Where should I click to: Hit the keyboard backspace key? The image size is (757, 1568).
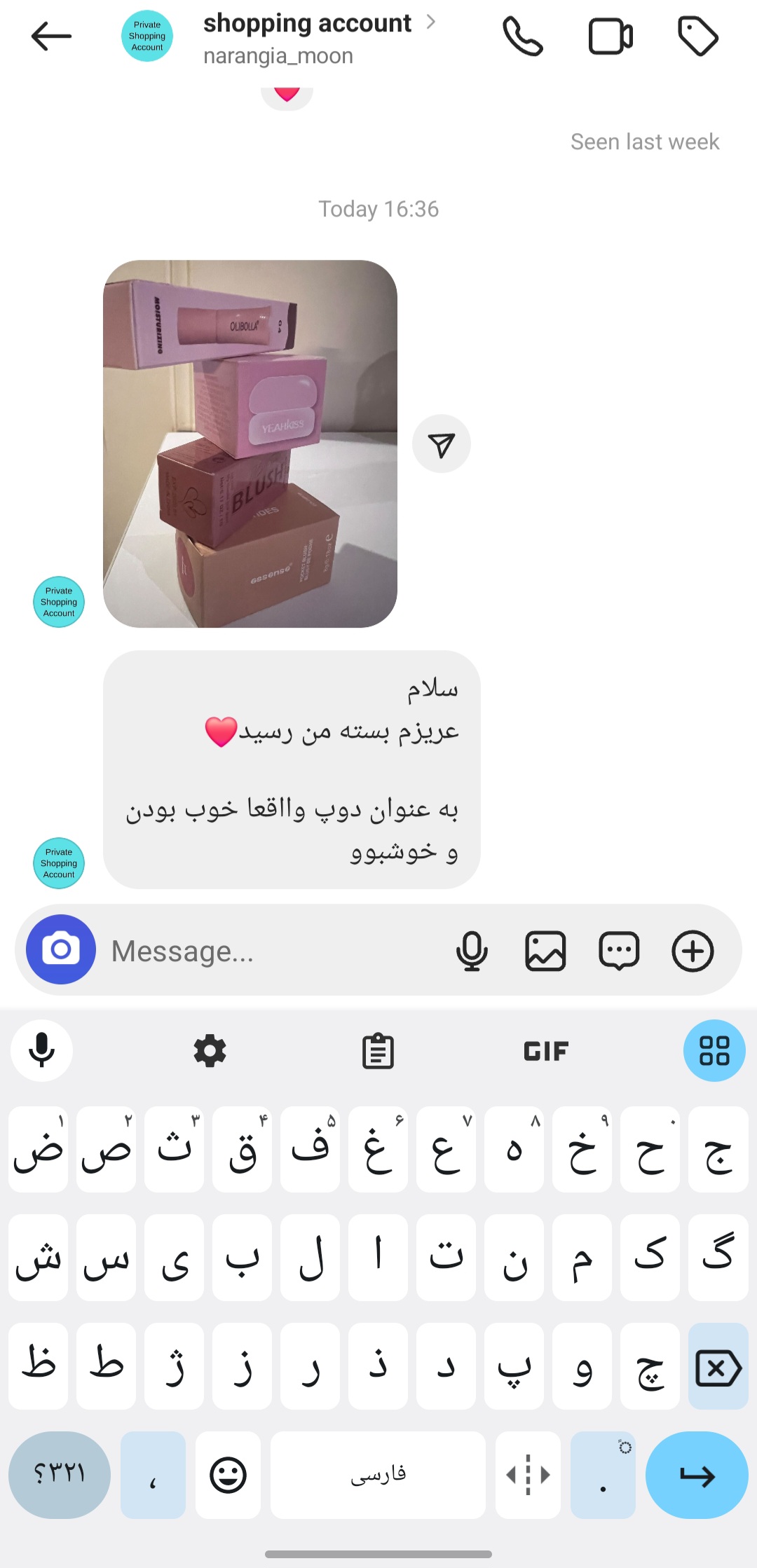pos(718,1366)
